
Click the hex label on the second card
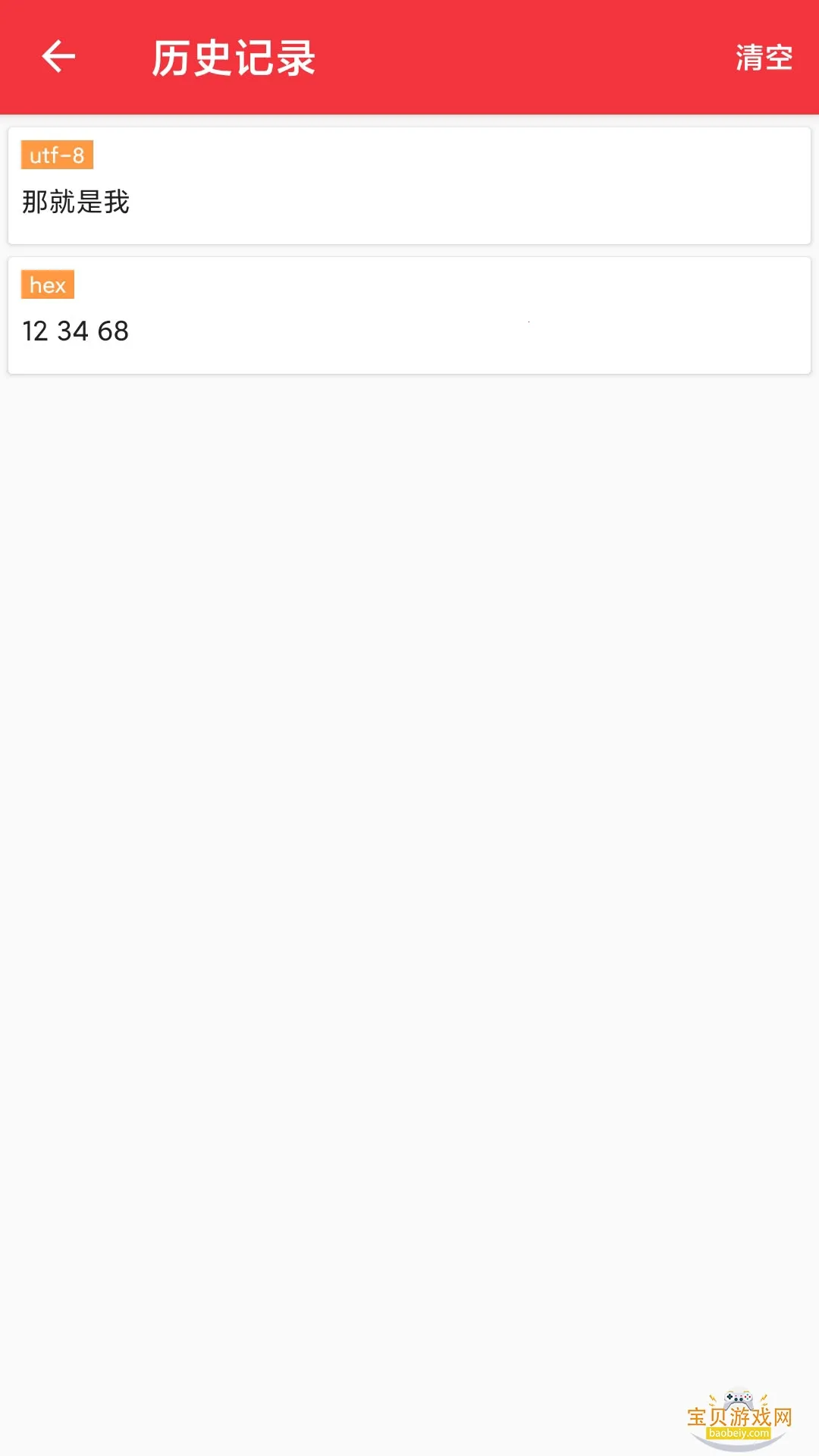click(47, 285)
